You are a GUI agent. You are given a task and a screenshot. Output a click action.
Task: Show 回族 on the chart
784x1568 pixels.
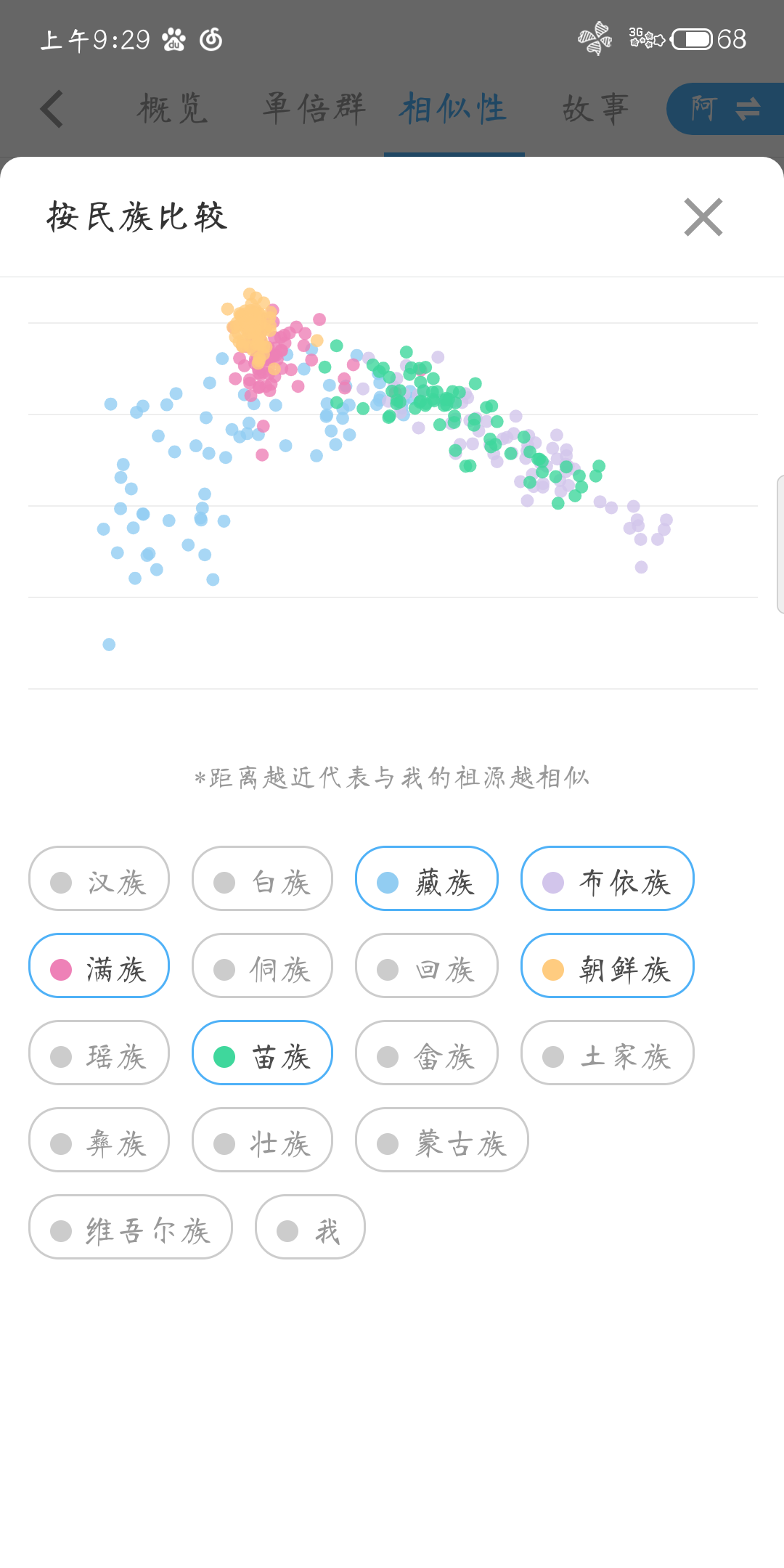pos(427,965)
